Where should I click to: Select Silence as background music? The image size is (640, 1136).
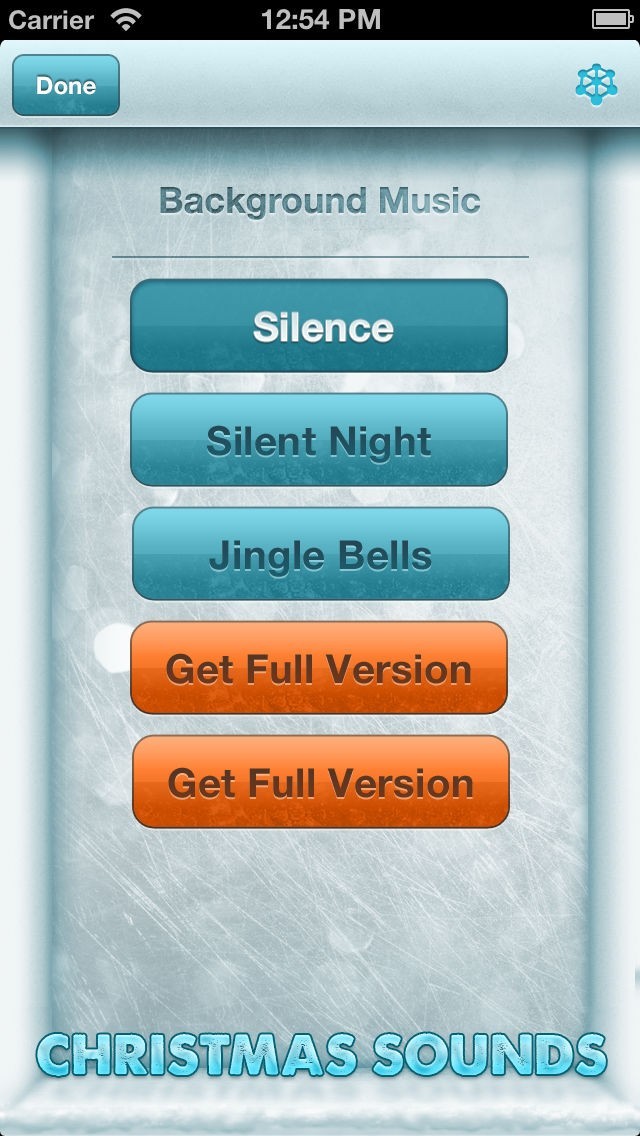point(319,326)
